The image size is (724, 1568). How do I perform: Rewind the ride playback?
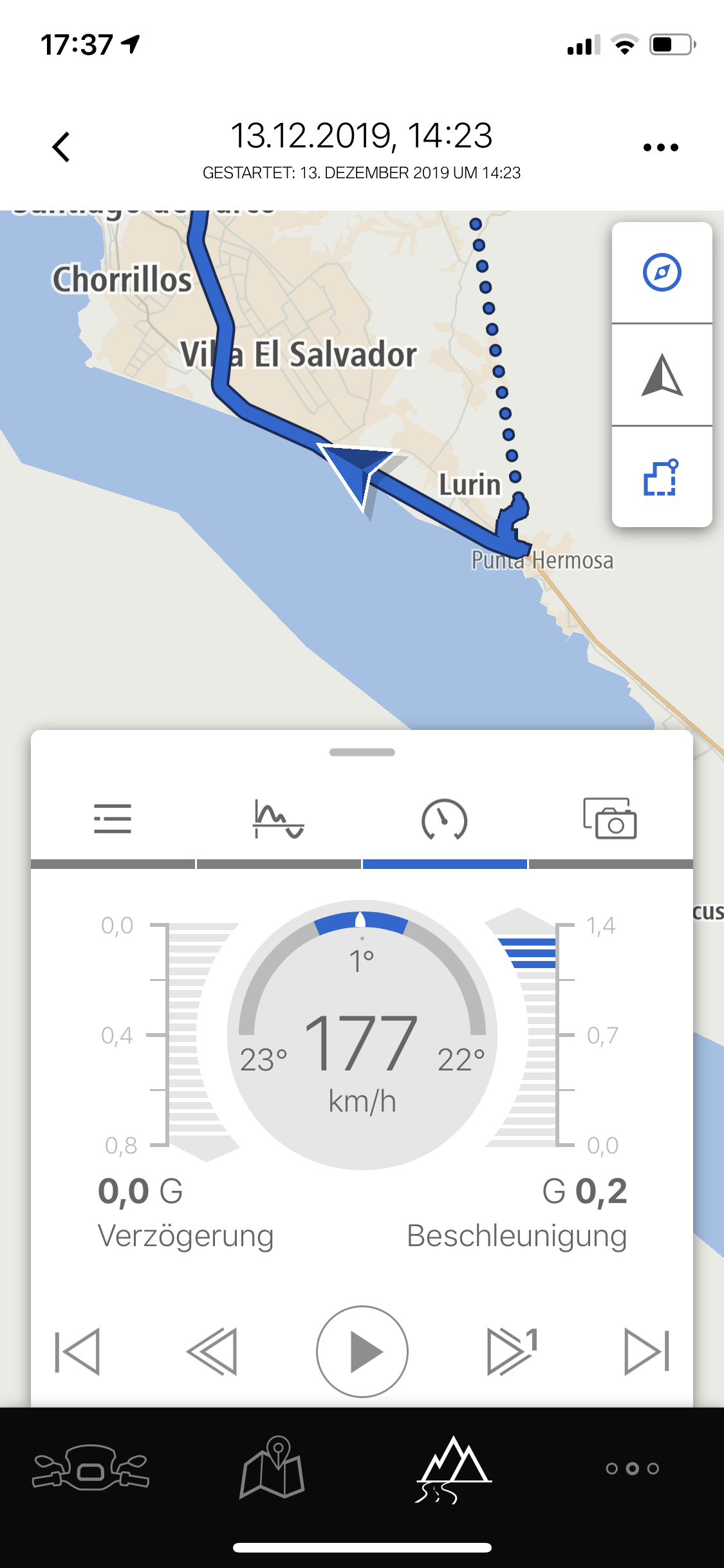[x=212, y=1351]
